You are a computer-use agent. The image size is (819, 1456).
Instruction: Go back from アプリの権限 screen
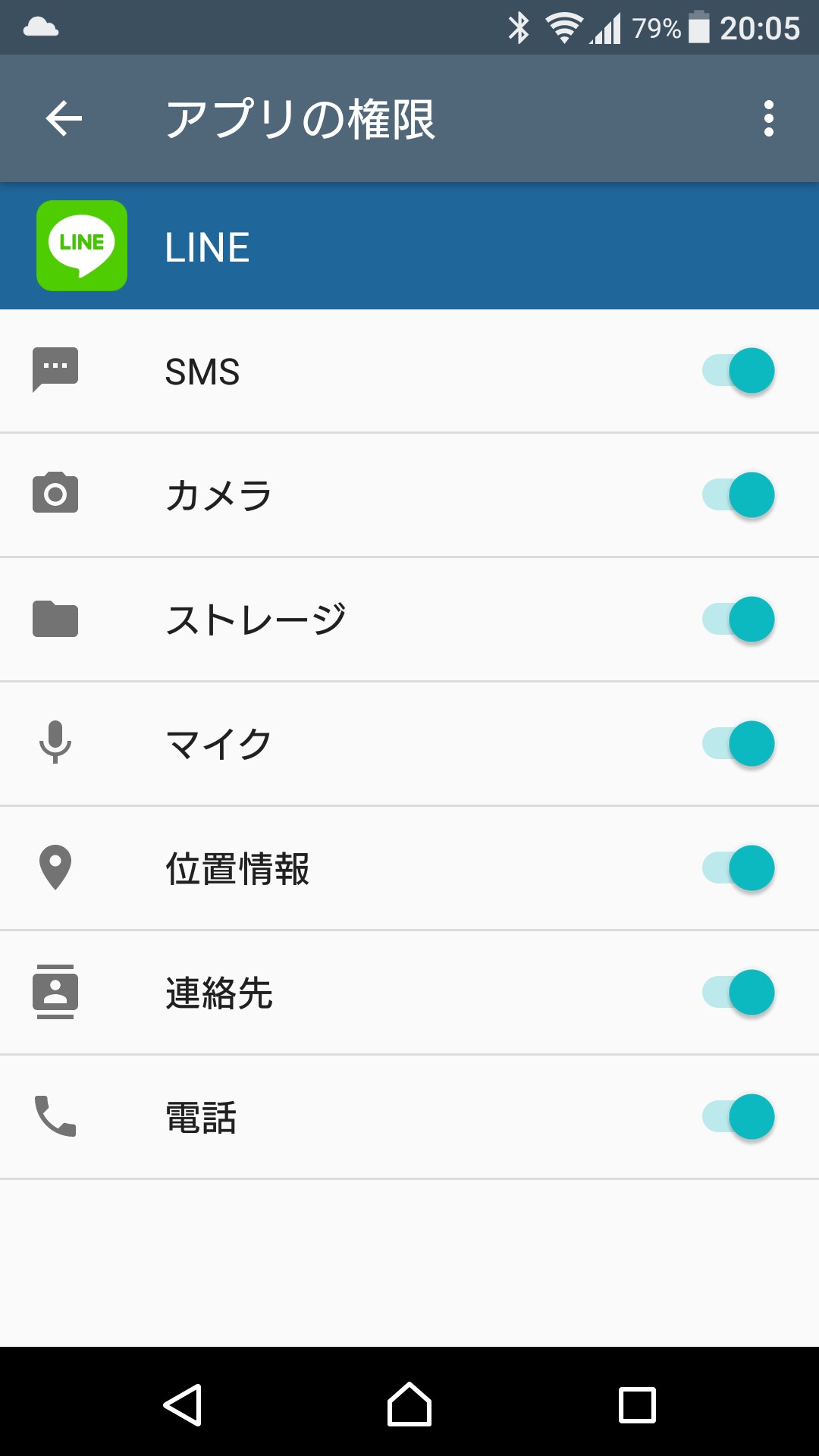(x=64, y=119)
